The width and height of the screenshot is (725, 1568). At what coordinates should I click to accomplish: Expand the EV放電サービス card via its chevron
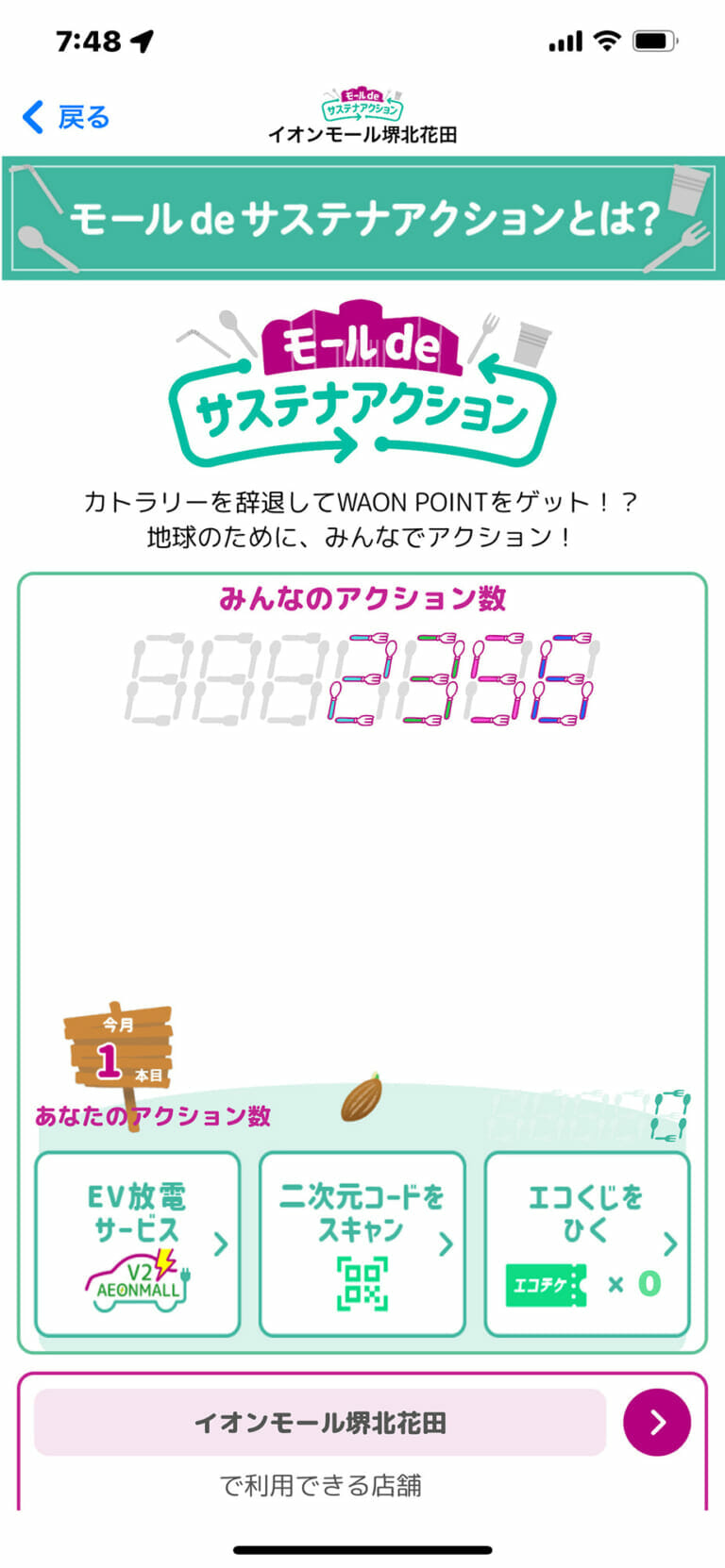221,1243
